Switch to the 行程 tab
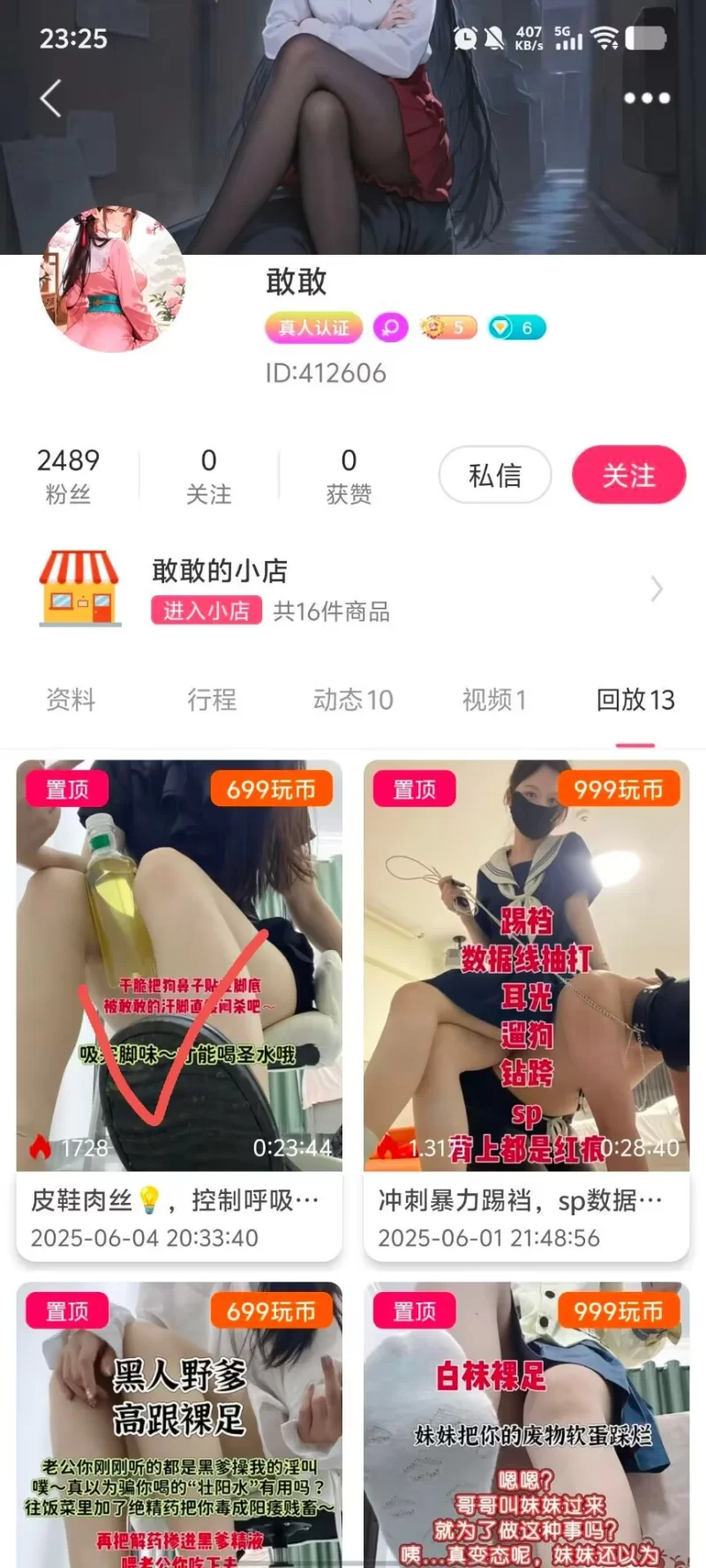Screen dimensions: 706x1568 coord(212,700)
